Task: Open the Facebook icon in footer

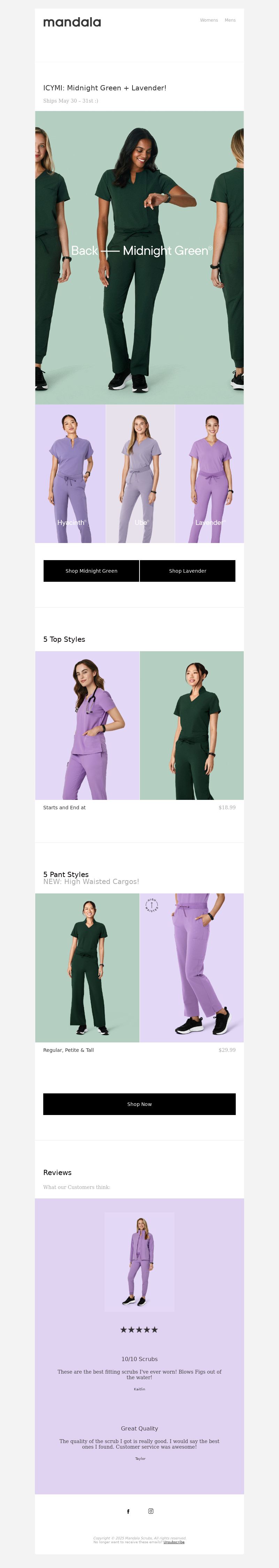Action: click(x=128, y=1511)
